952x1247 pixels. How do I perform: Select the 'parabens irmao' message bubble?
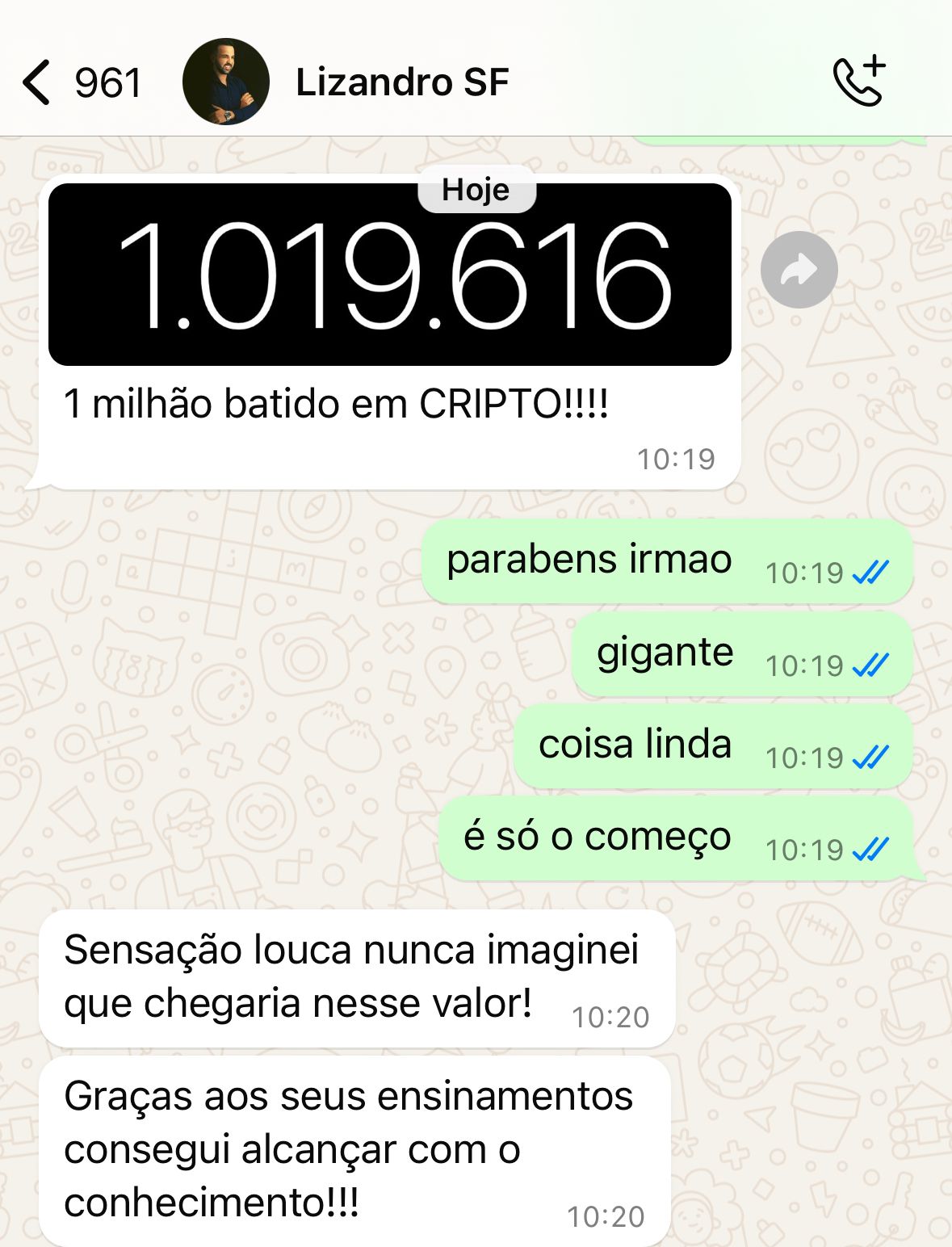click(x=589, y=559)
